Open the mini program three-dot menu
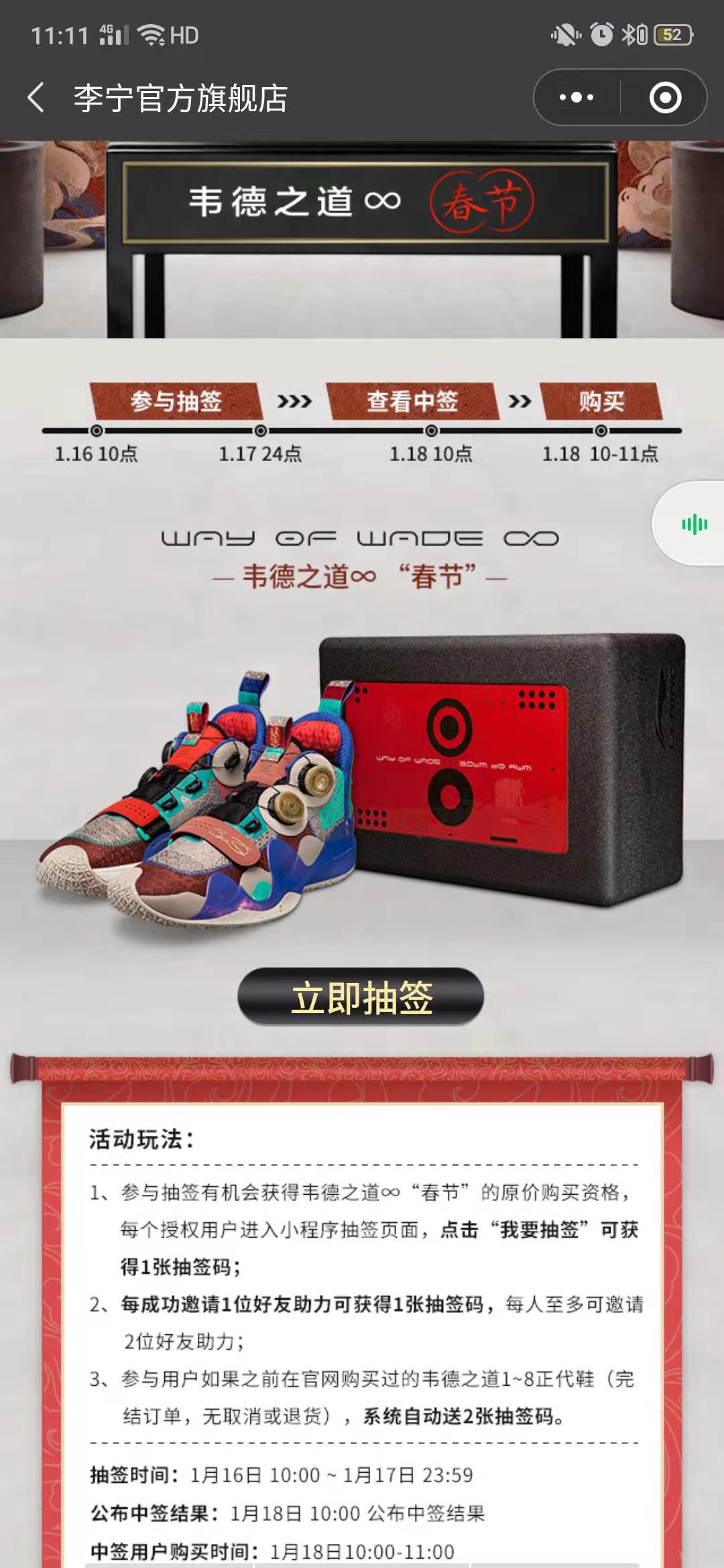This screenshot has height=1568, width=724. pyautogui.click(x=576, y=98)
